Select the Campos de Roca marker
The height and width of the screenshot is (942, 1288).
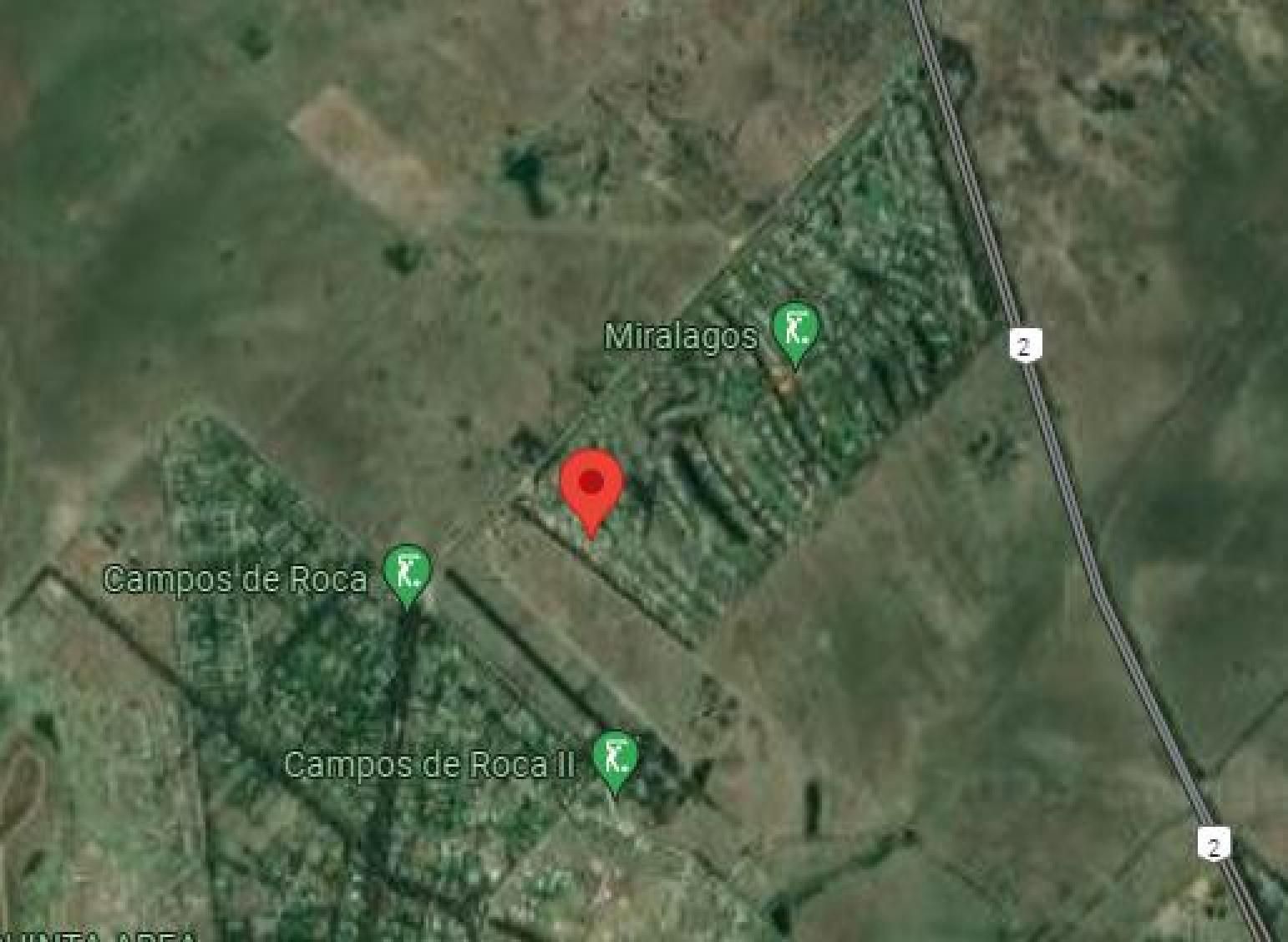(x=407, y=576)
